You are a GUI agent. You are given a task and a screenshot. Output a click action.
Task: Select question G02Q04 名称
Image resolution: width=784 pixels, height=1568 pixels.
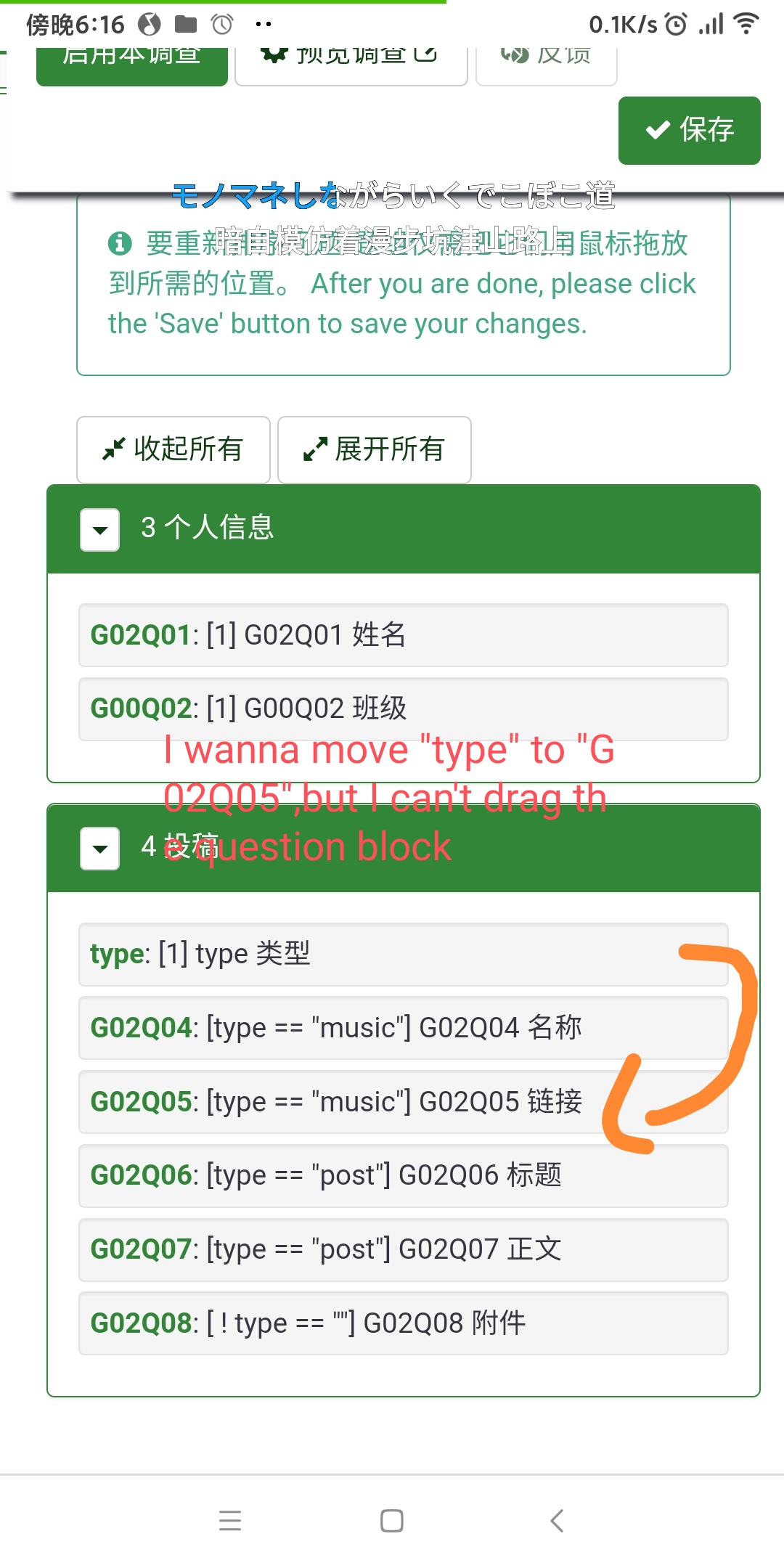click(x=403, y=1028)
